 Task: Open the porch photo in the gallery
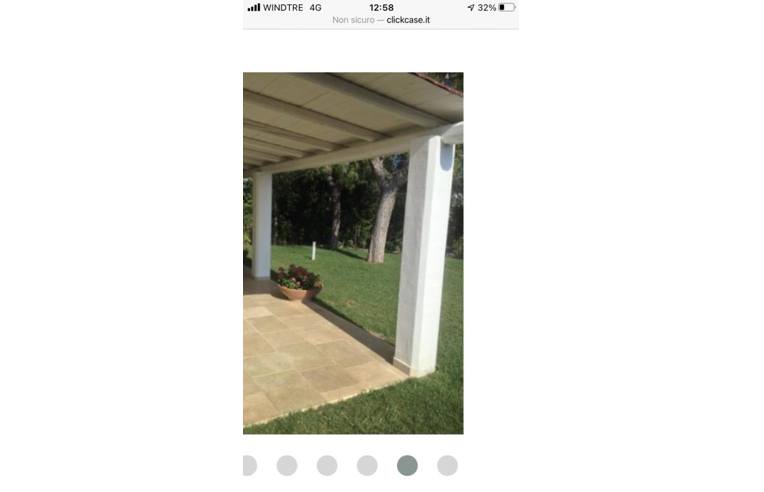tap(353, 252)
